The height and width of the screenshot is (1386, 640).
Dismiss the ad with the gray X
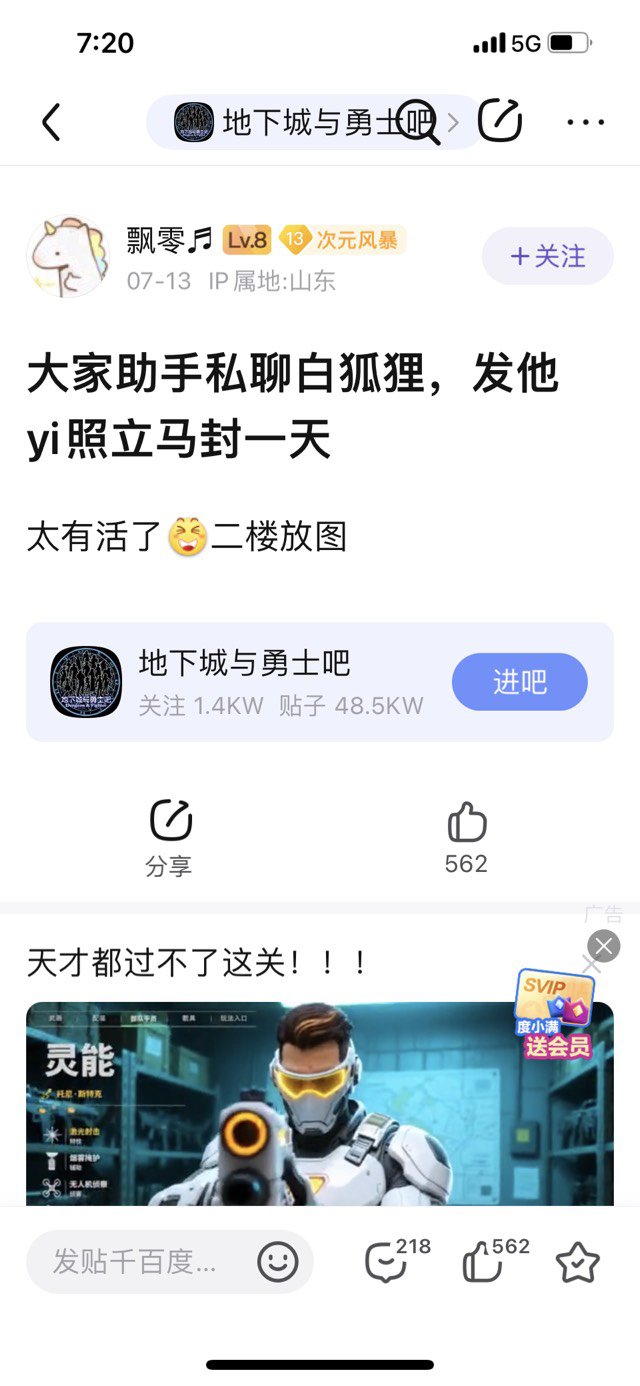[603, 946]
